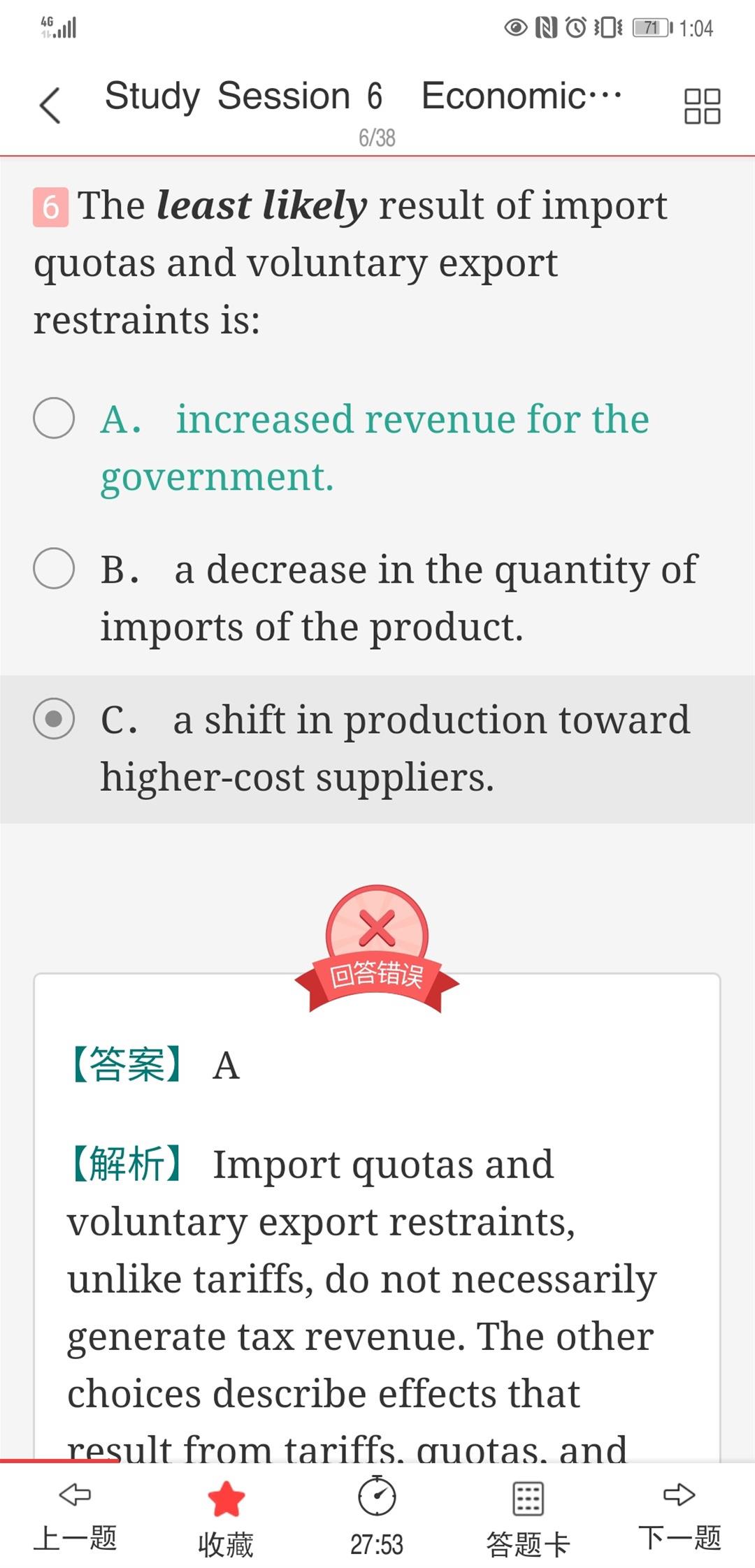This screenshot has width=755, height=1568.
Task: Select answer B decrease in quantity of imports
Action: click(54, 568)
